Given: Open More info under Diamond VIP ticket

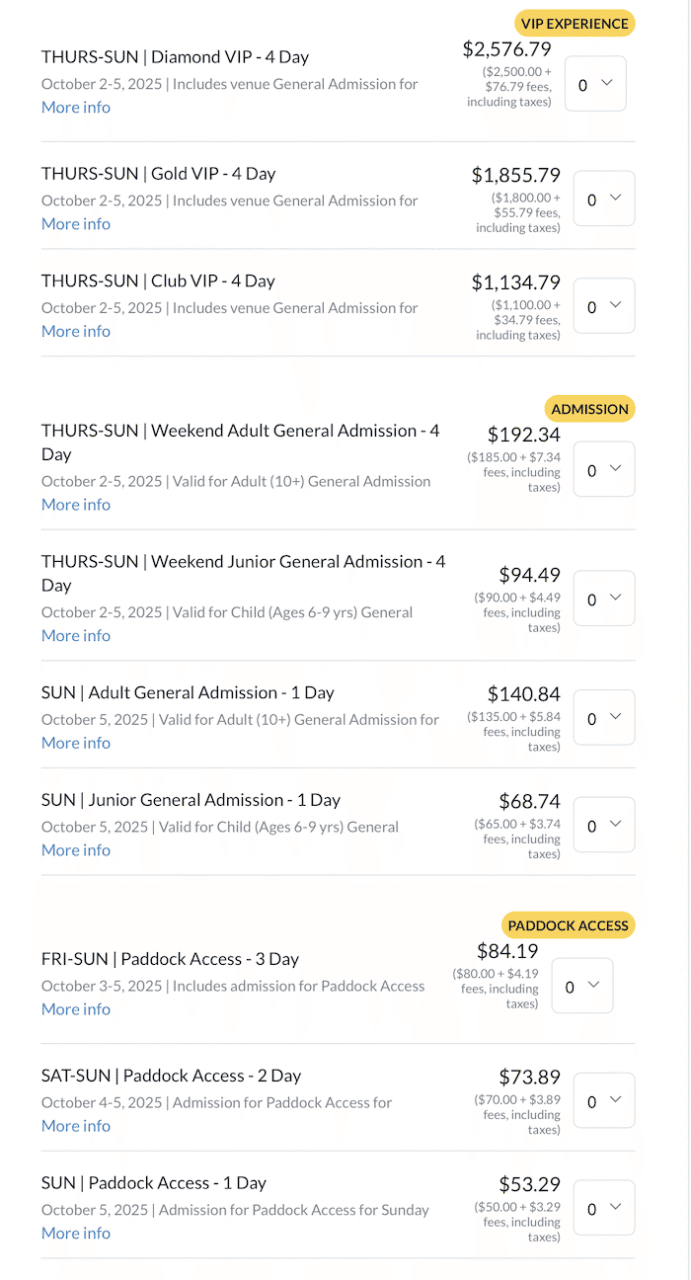Looking at the screenshot, I should point(76,107).
